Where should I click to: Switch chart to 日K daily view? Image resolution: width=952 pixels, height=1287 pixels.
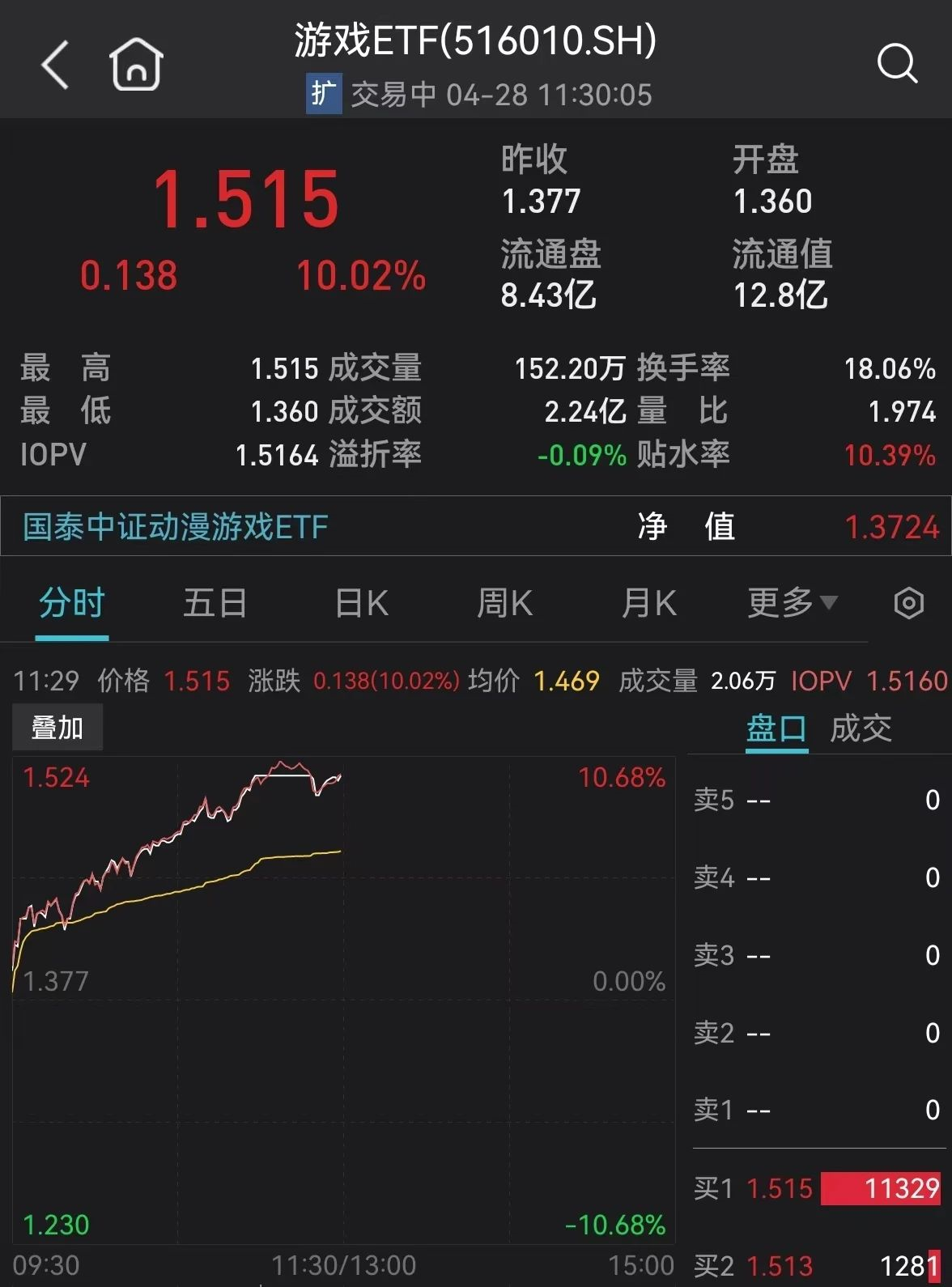click(360, 603)
